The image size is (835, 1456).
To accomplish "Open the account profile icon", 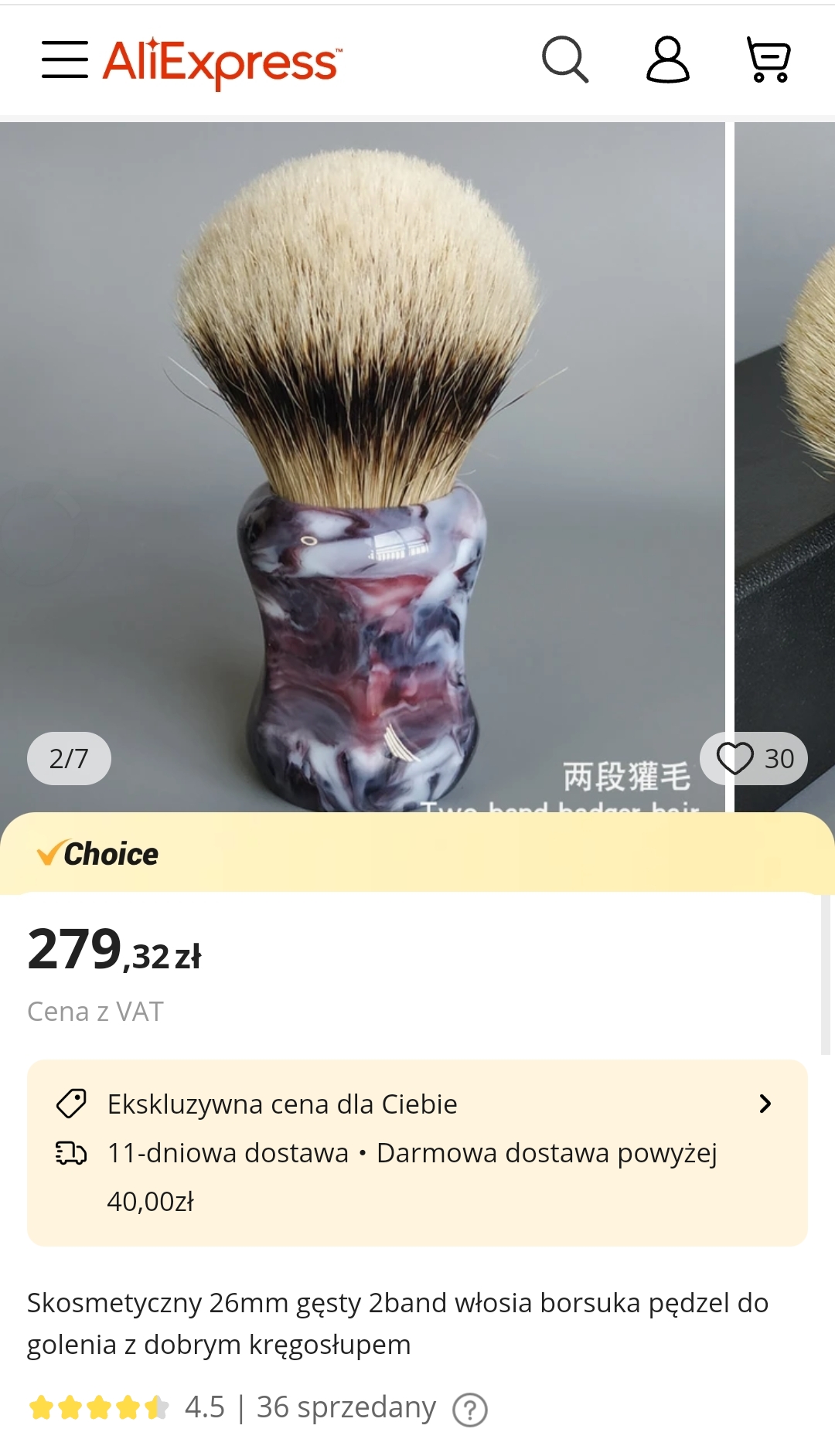I will [667, 60].
